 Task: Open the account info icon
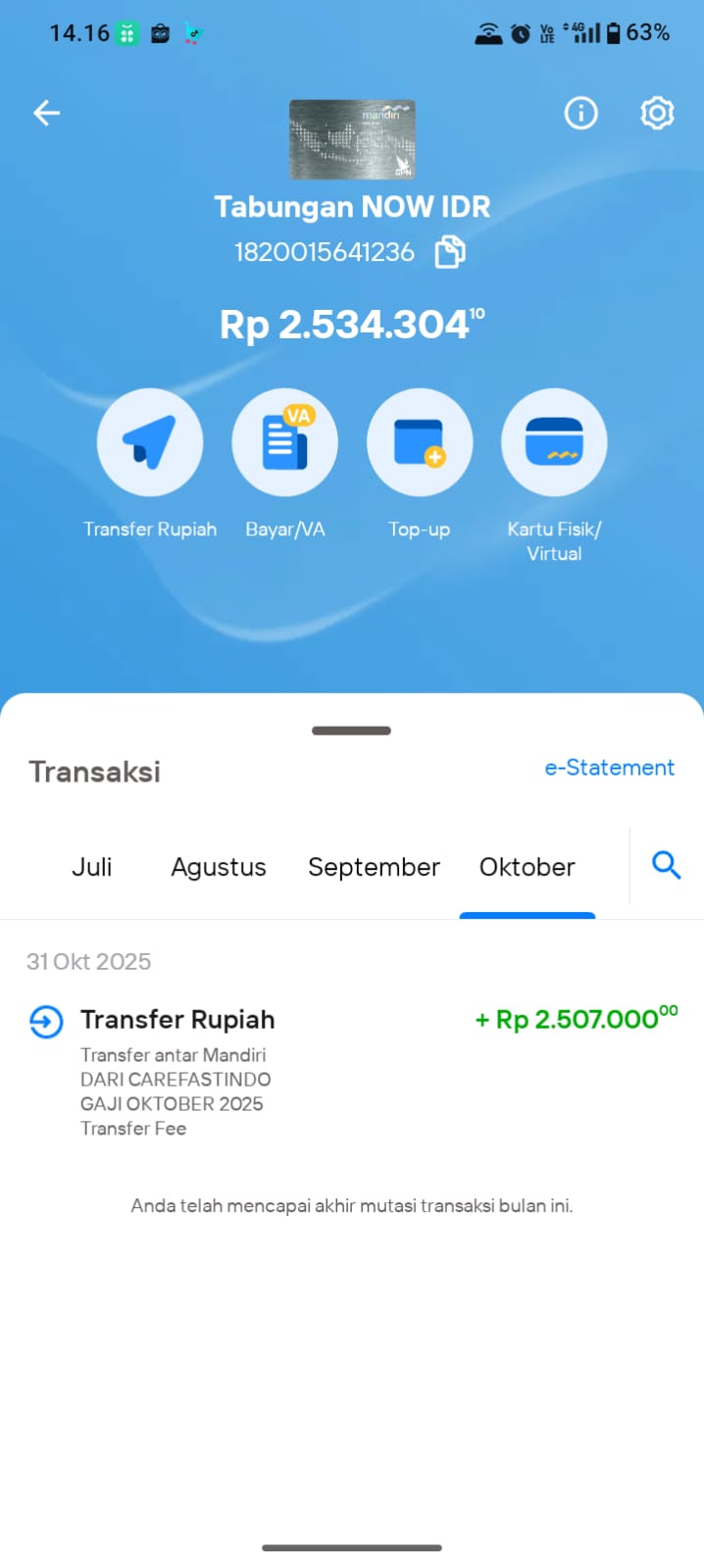pyautogui.click(x=580, y=114)
